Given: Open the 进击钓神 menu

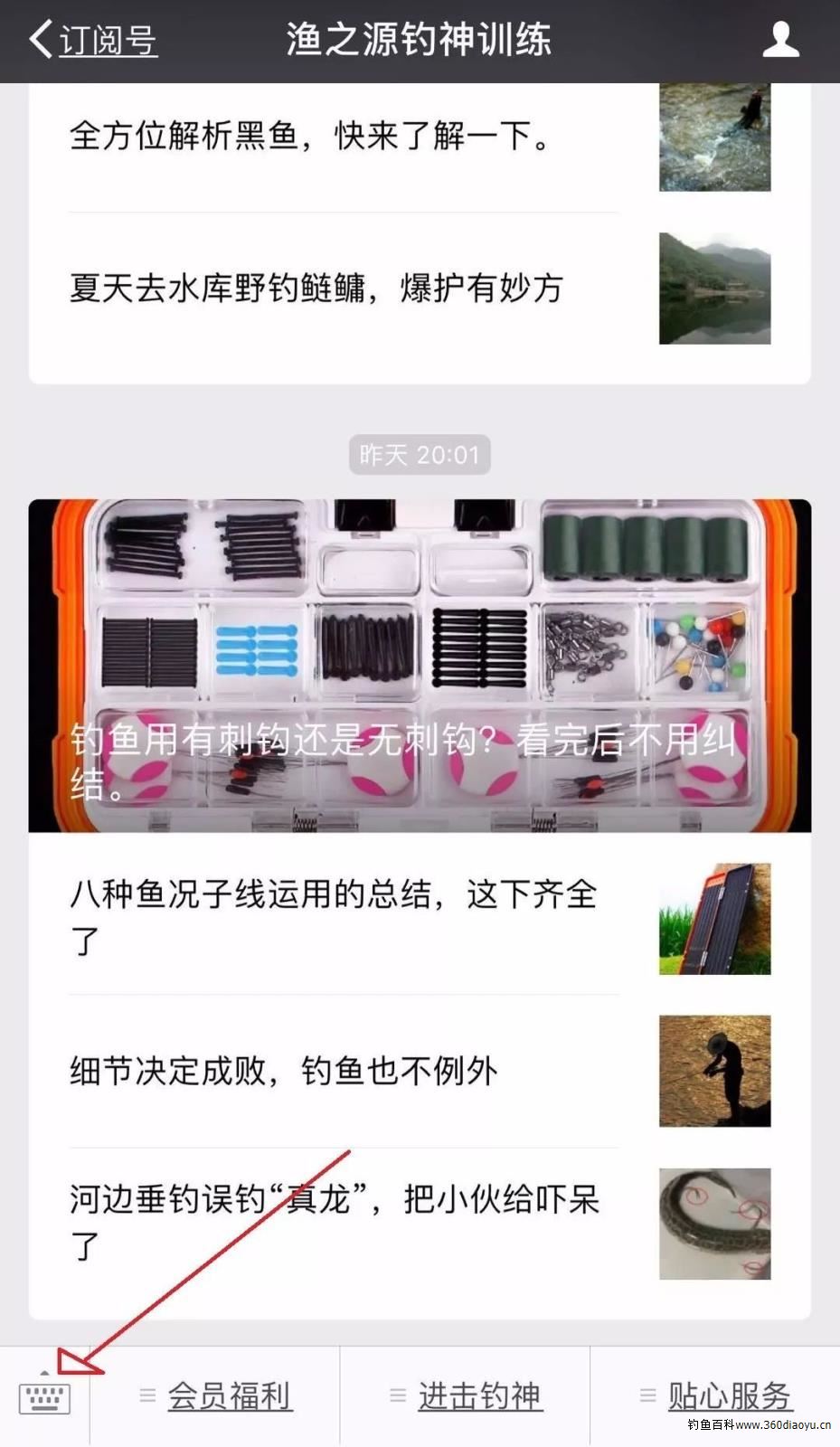Looking at the screenshot, I should point(466,1396).
